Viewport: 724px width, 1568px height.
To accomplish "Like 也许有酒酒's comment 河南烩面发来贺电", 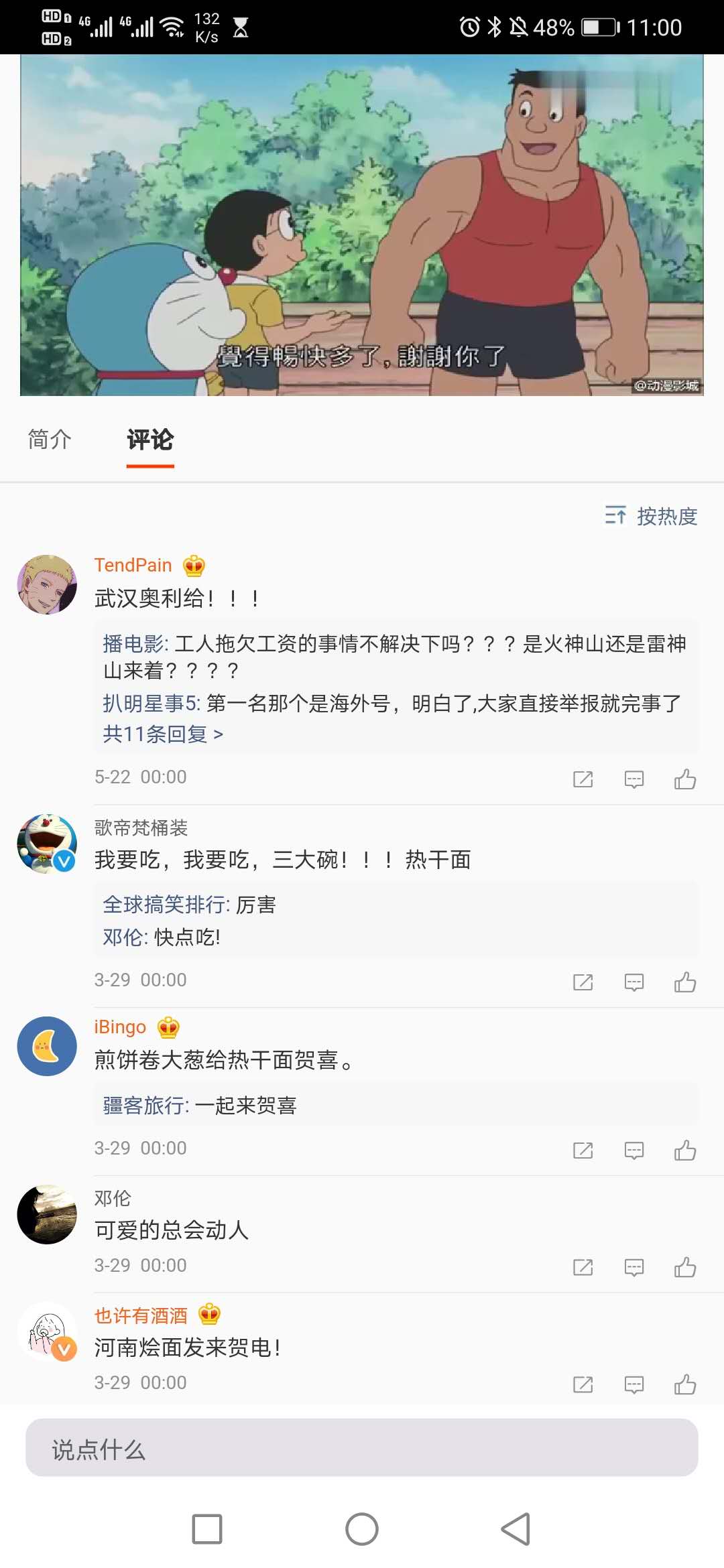I will point(685,1384).
